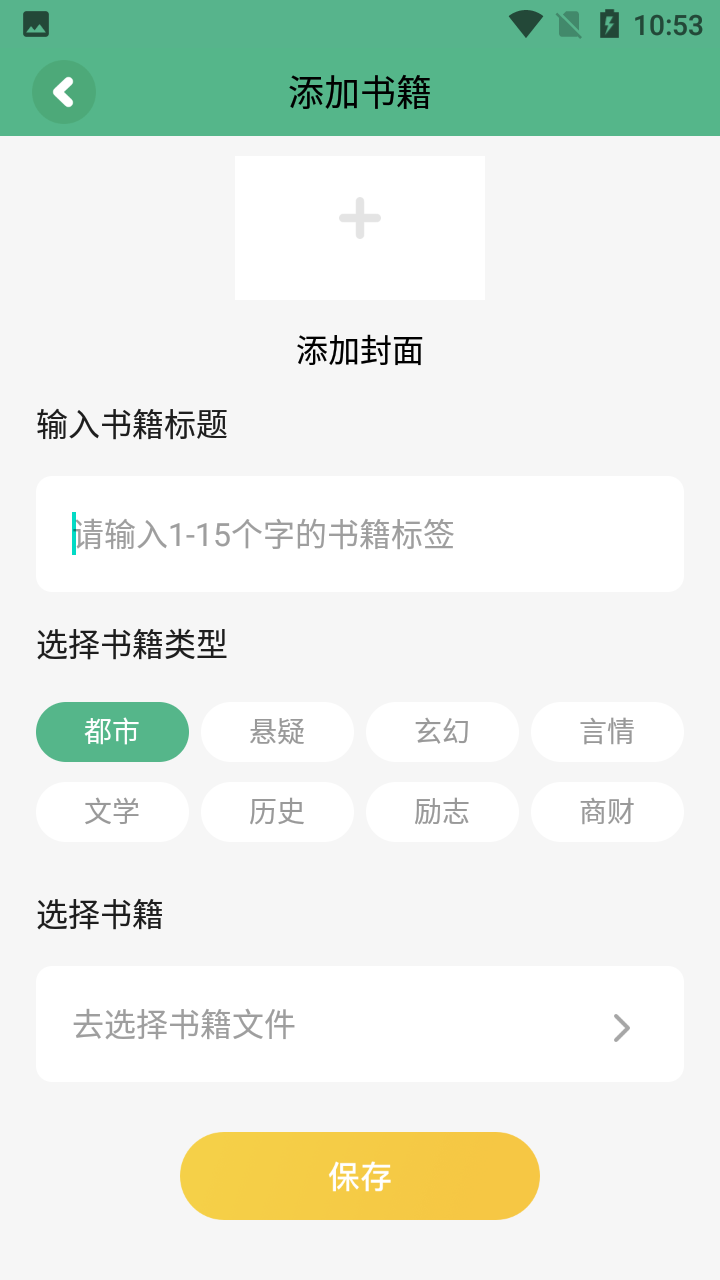Click the plus icon to add a cover
Screen dimensions: 720x1280
(x=359, y=219)
